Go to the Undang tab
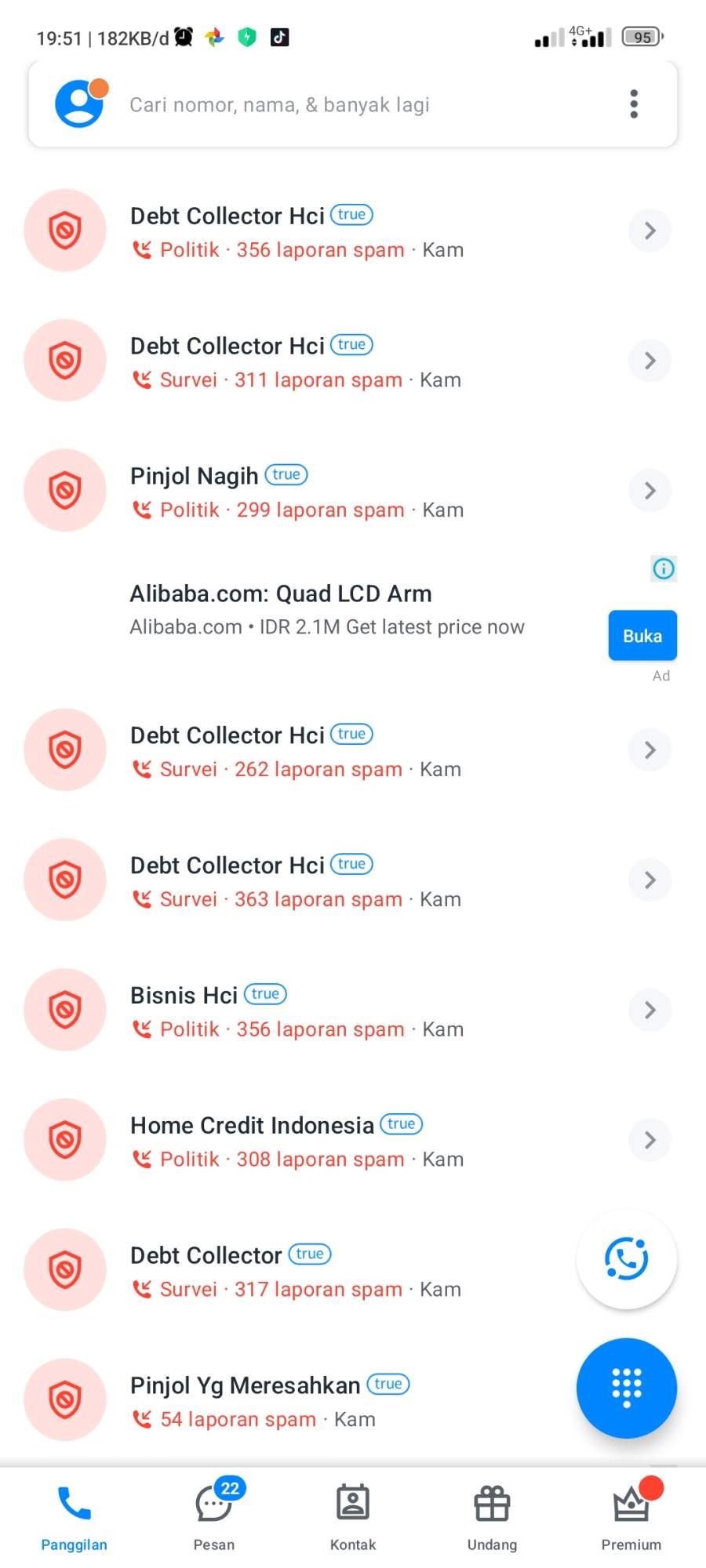Screen dimensions: 706x1568 click(492, 1516)
